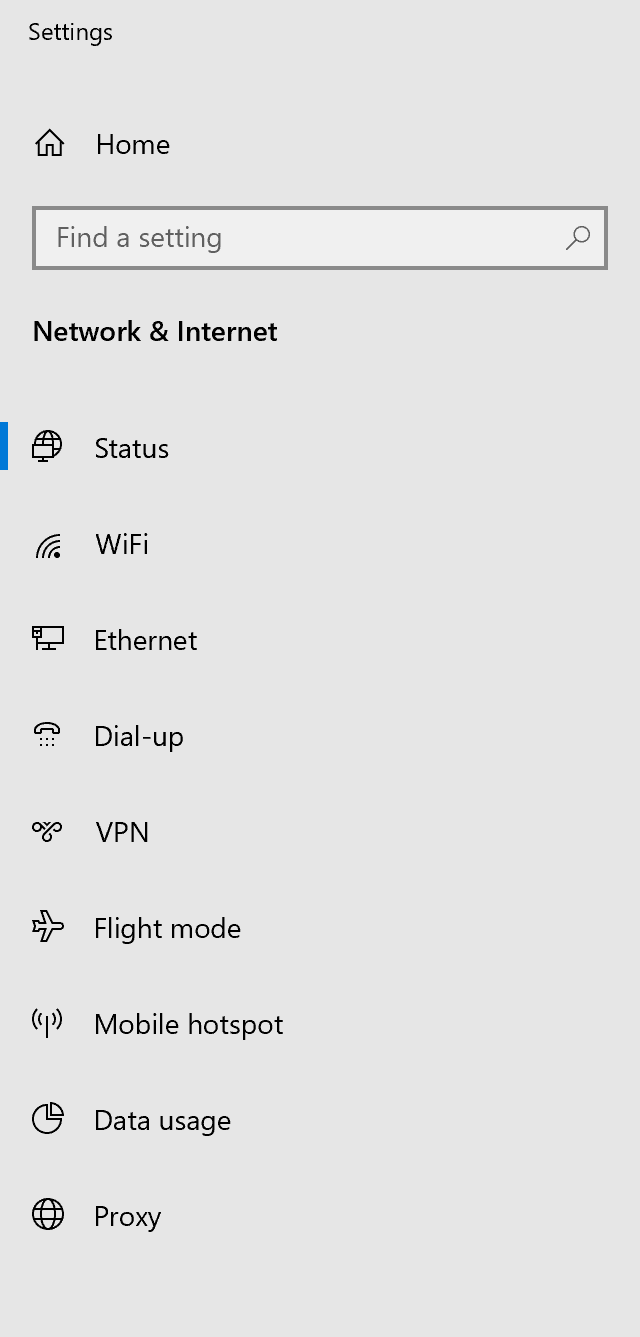
Task: Go to VPN settings
Action: [121, 832]
